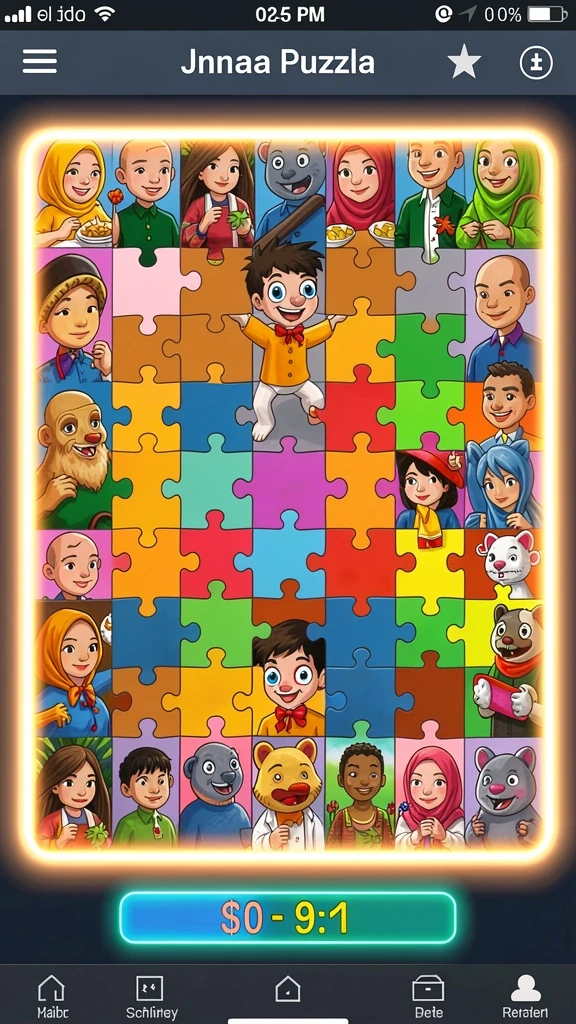
Task: Switch to the Maibt tab
Action: [52, 997]
